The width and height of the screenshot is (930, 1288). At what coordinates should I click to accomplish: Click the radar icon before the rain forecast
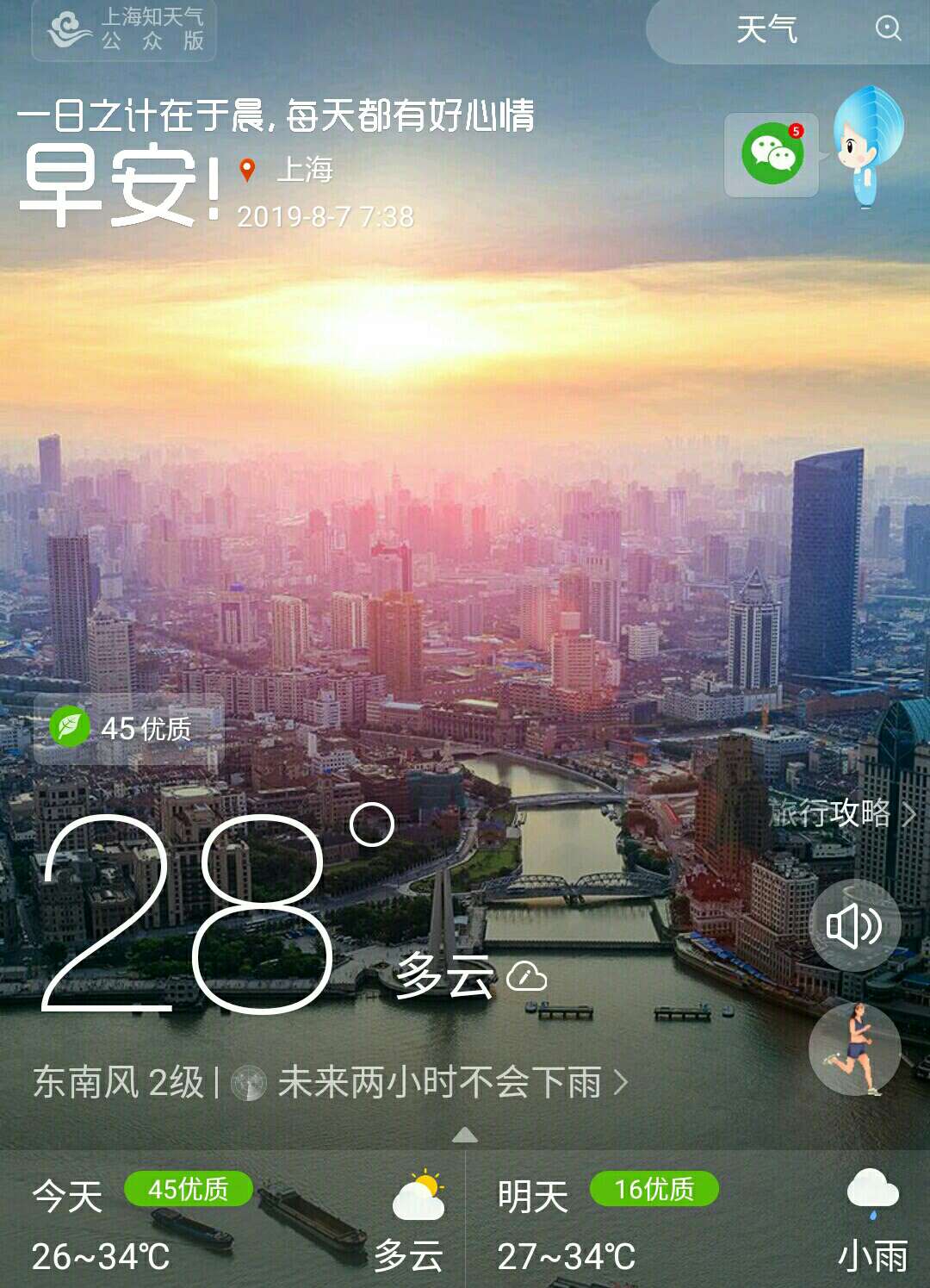click(248, 1085)
